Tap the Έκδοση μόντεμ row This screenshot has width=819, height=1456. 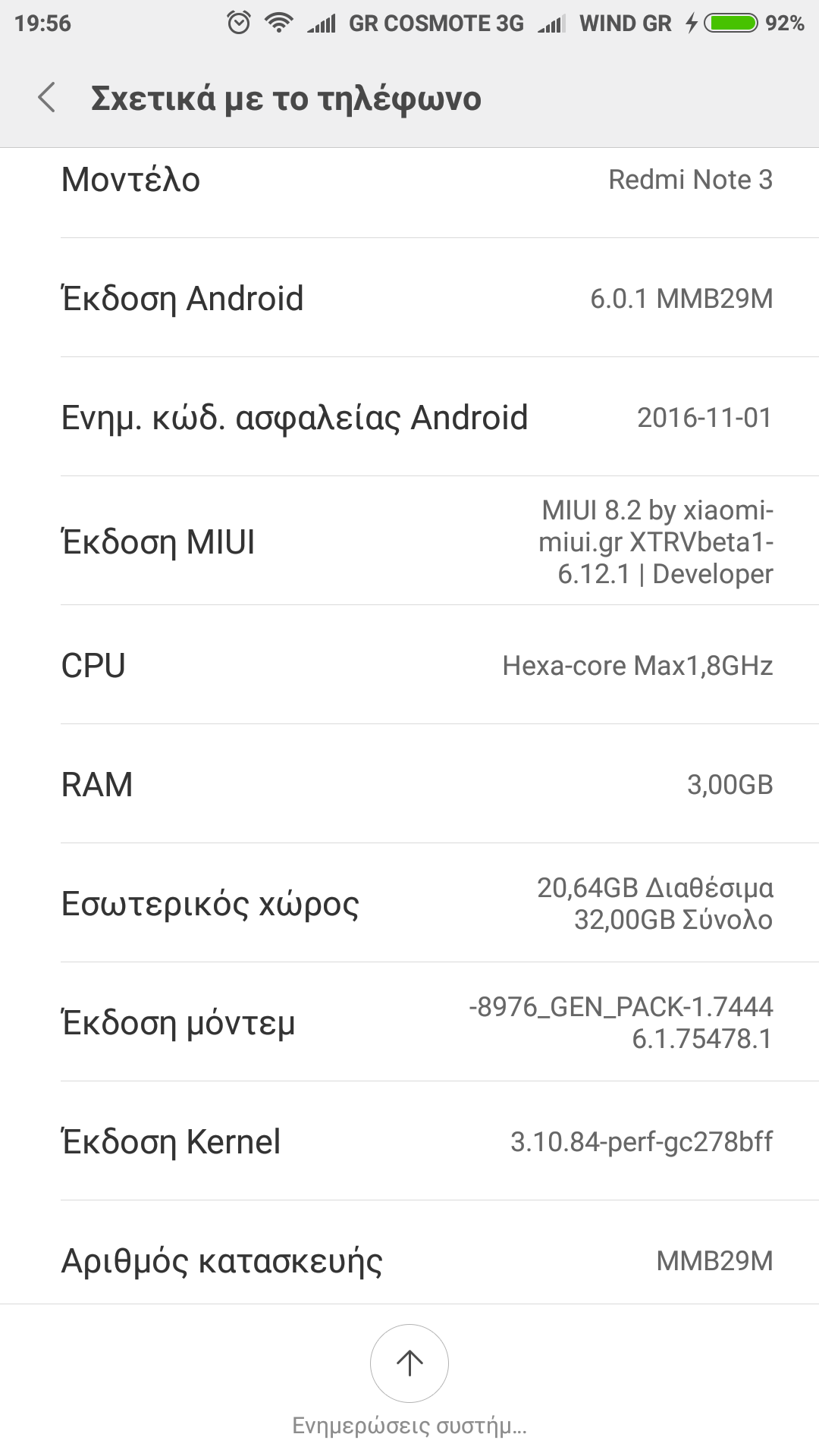click(x=409, y=1022)
